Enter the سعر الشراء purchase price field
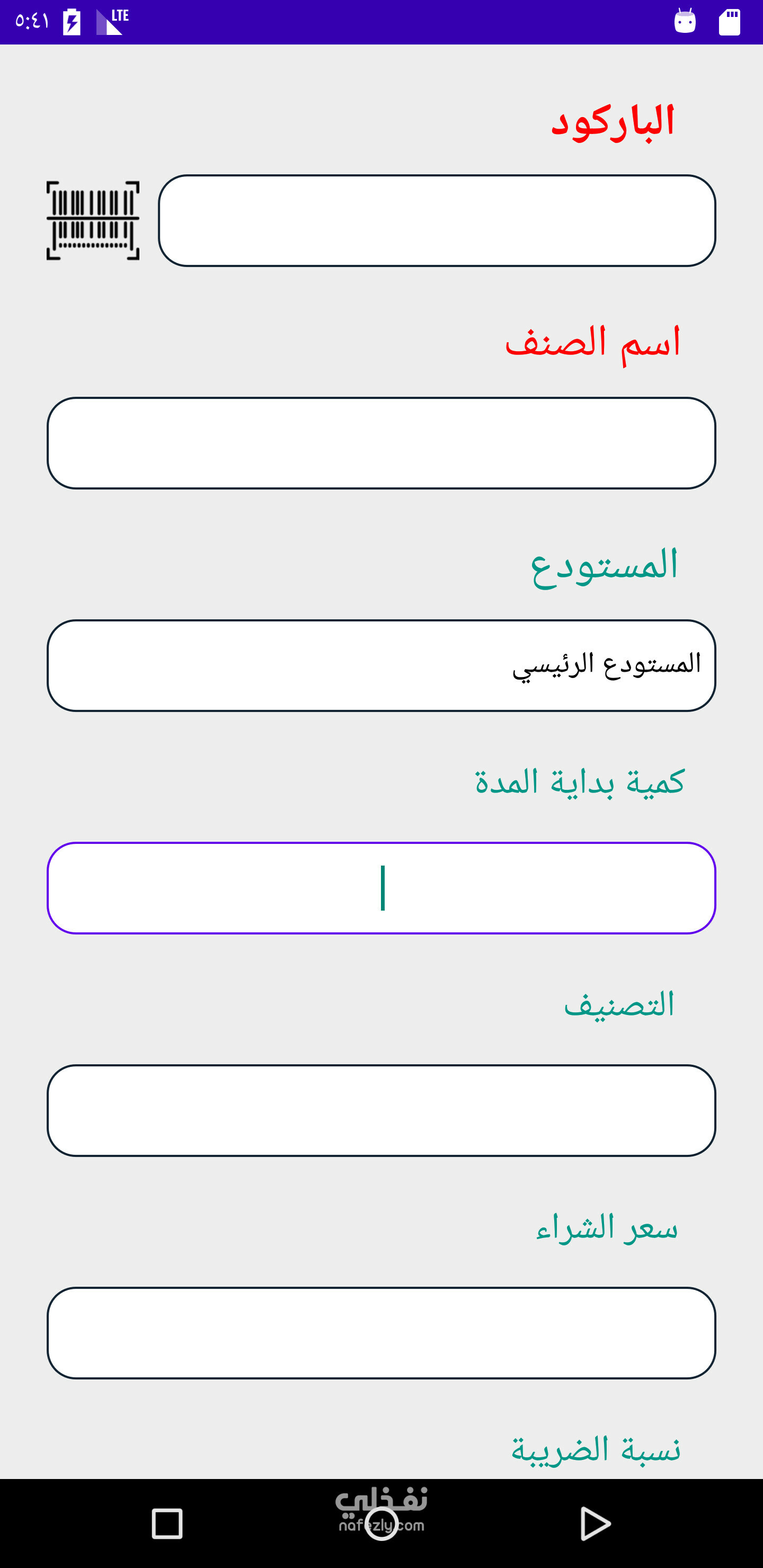 coord(381,1333)
